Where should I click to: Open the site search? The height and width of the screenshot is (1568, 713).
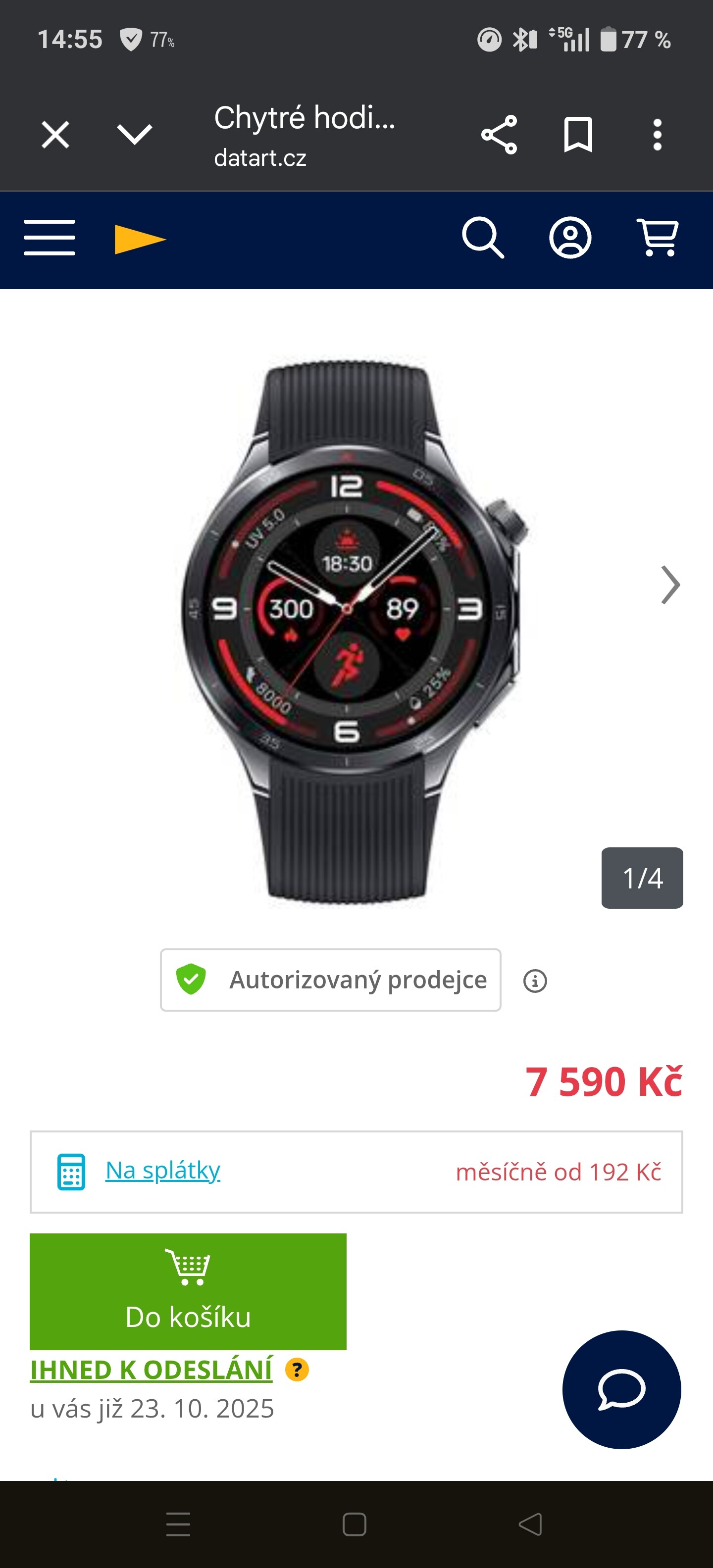(483, 238)
